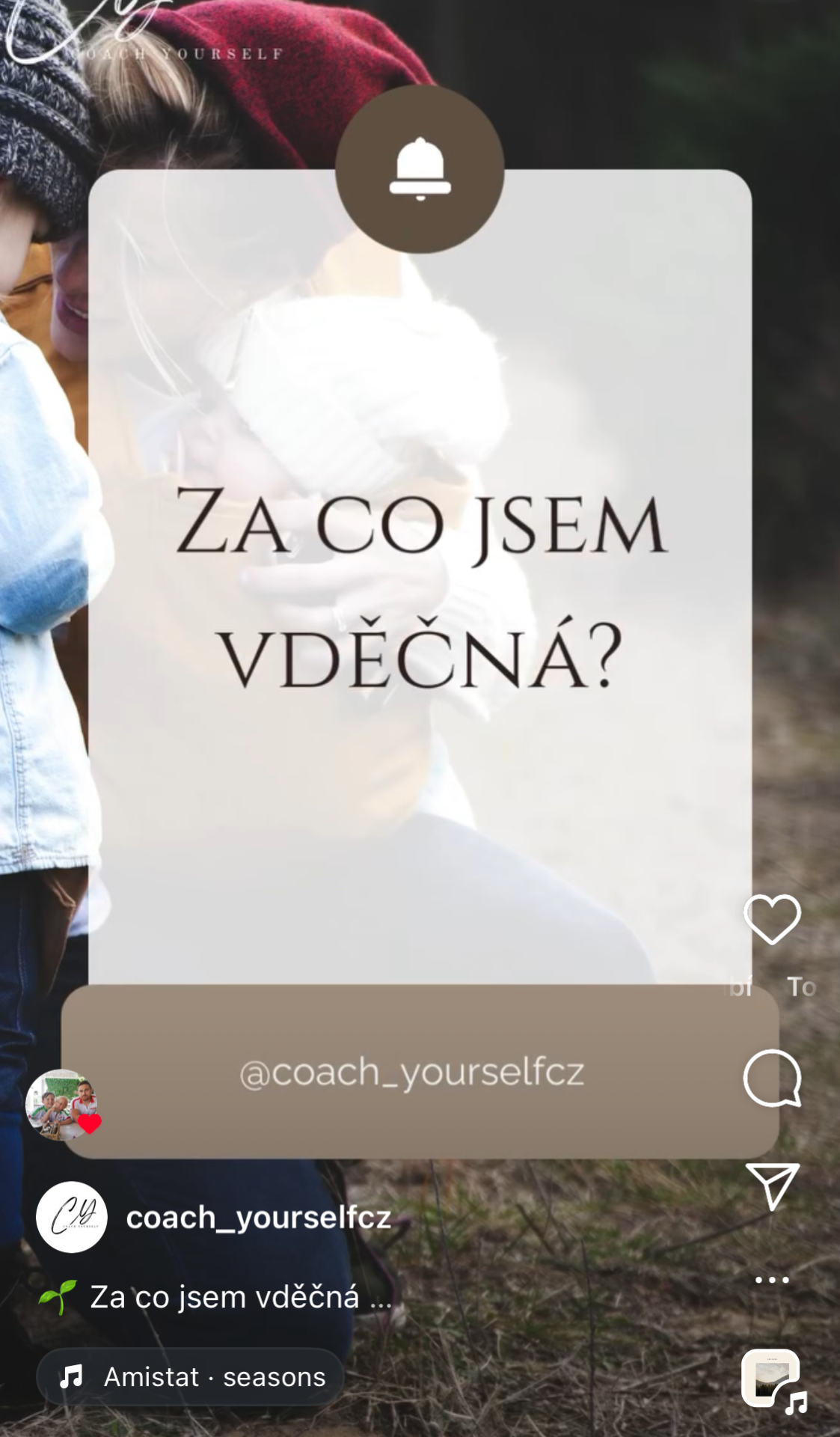Like this reel with the heart icon

tap(772, 919)
